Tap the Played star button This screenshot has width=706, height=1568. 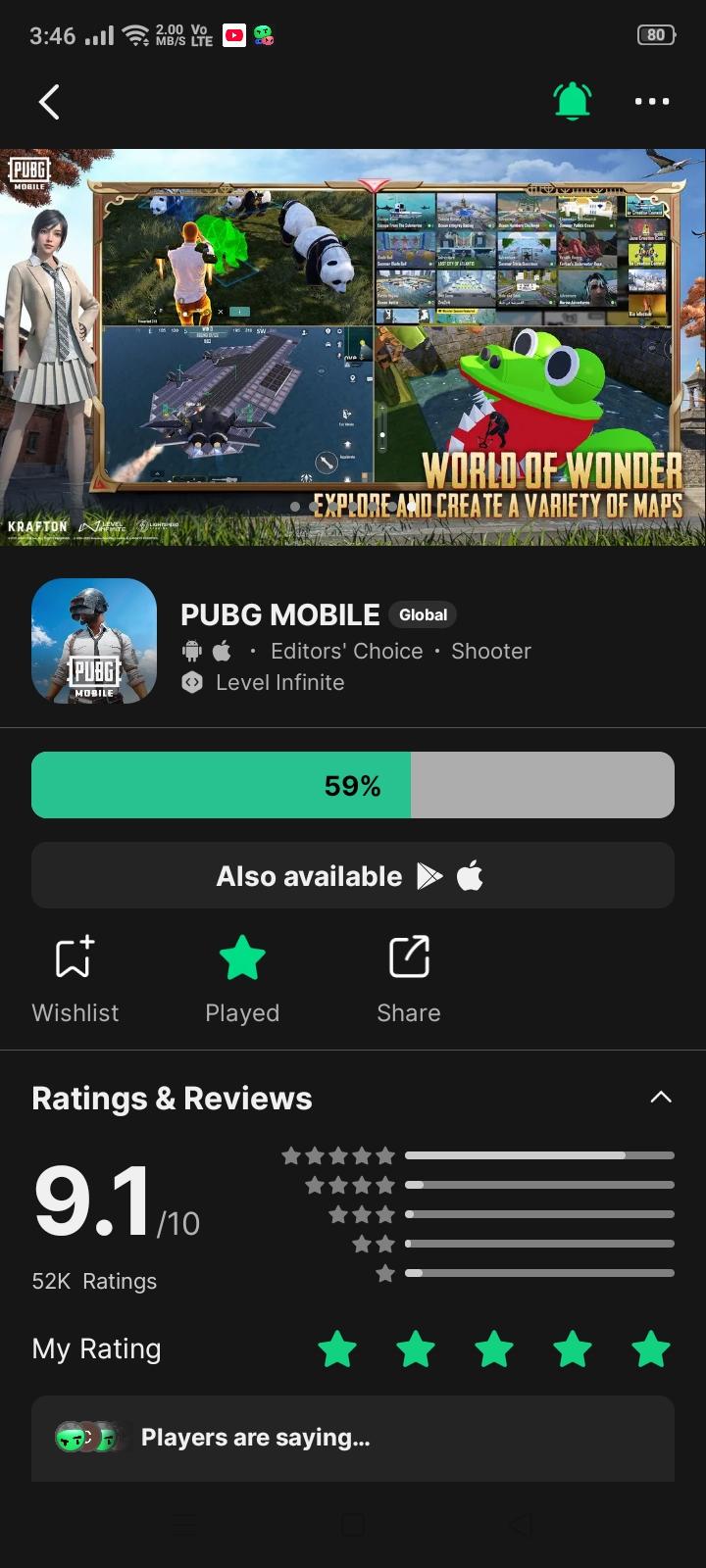[242, 979]
